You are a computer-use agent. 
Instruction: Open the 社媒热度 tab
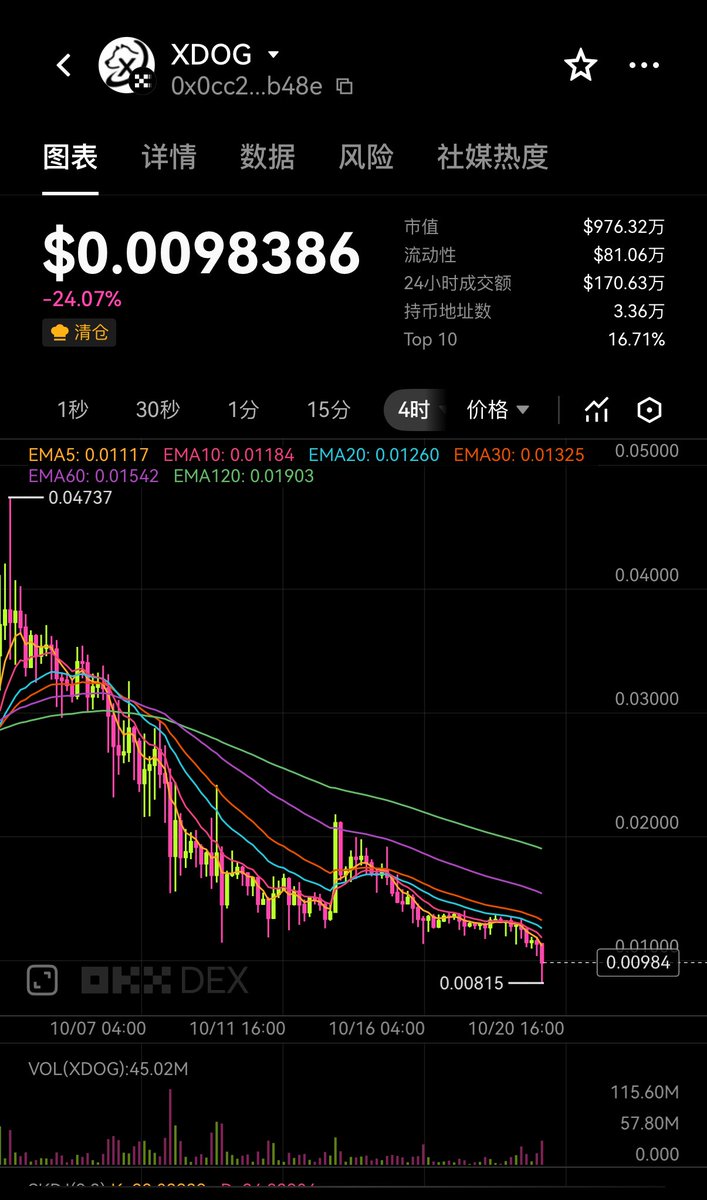pos(492,157)
